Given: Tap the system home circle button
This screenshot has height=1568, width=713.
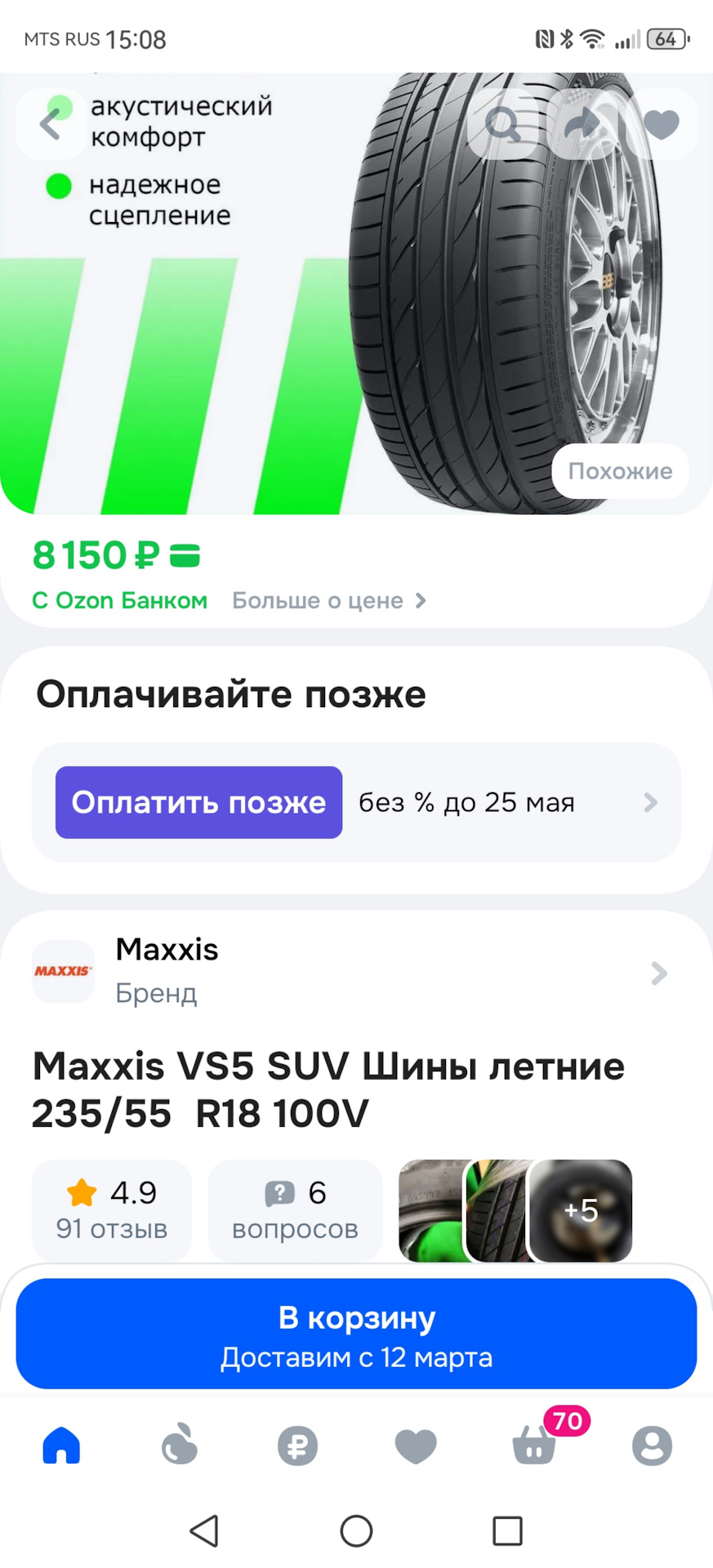Looking at the screenshot, I should (356, 1531).
